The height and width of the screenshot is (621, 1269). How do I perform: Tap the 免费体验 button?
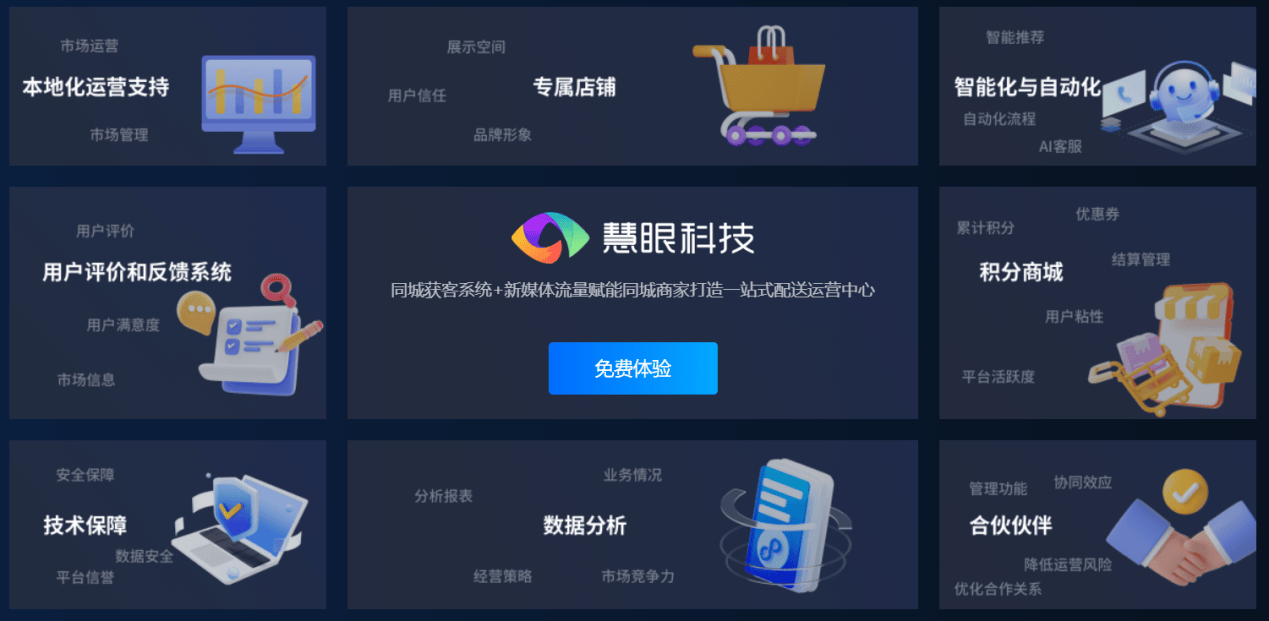pos(632,368)
